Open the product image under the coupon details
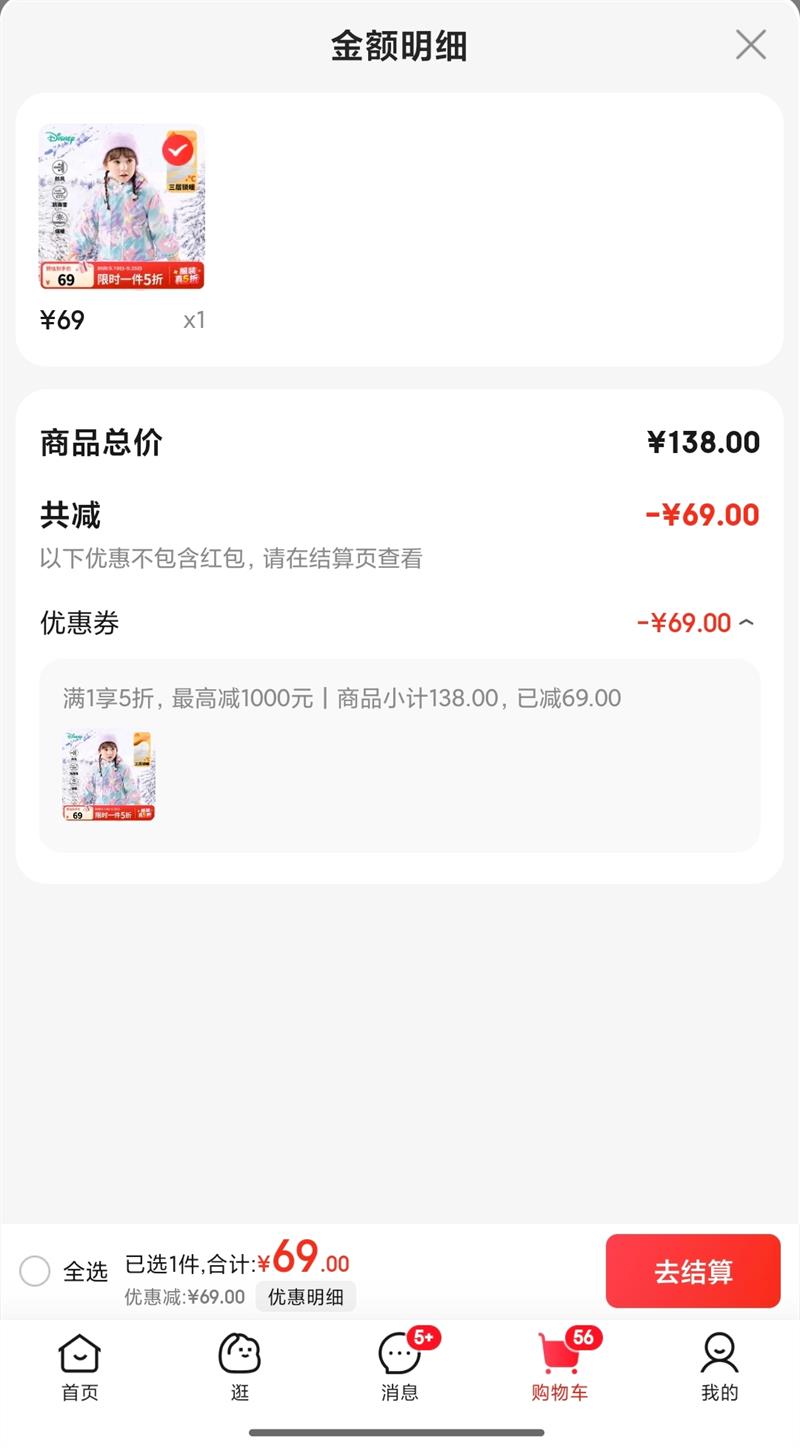This screenshot has height=1448, width=800. (109, 776)
